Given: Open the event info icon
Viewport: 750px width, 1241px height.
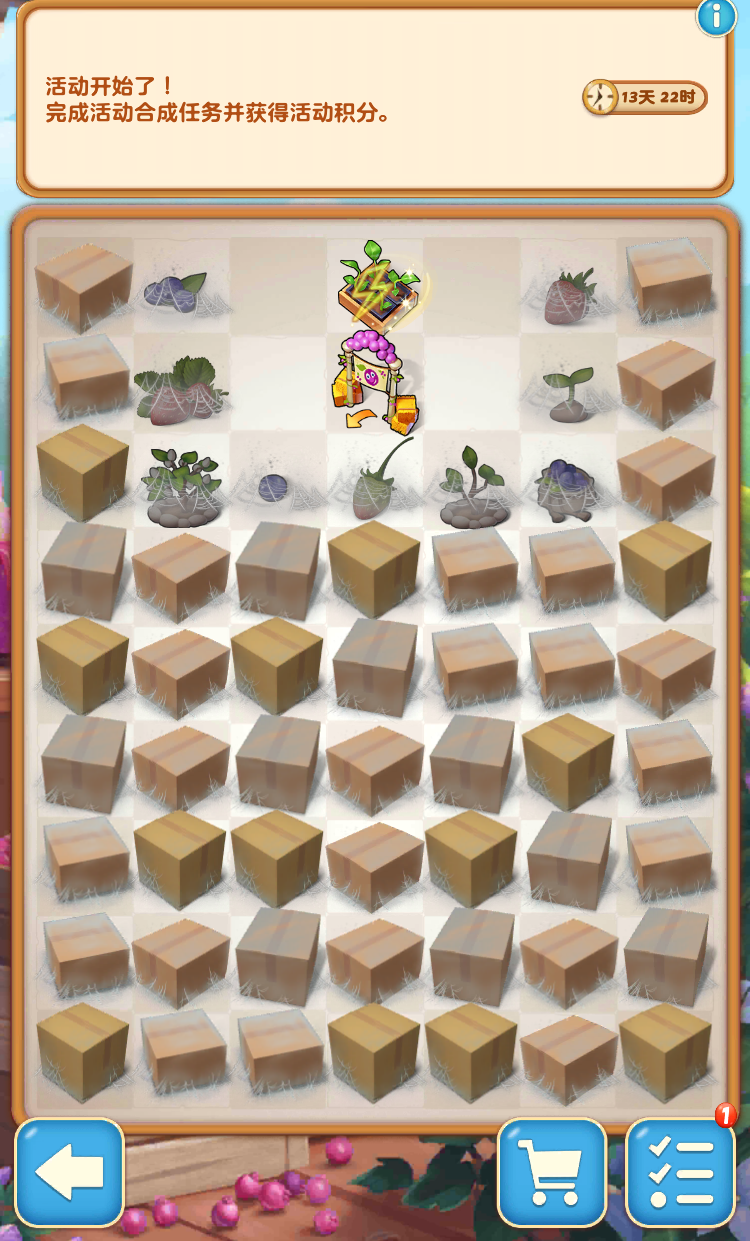Looking at the screenshot, I should (716, 15).
